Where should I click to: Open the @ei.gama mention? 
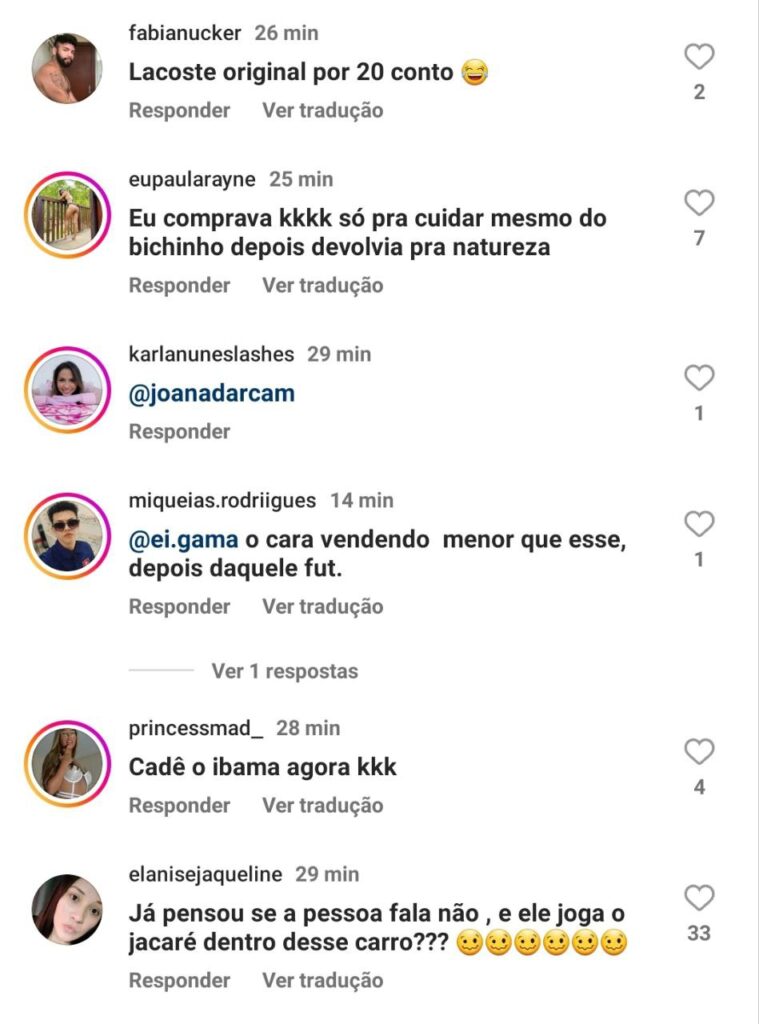pos(184,540)
